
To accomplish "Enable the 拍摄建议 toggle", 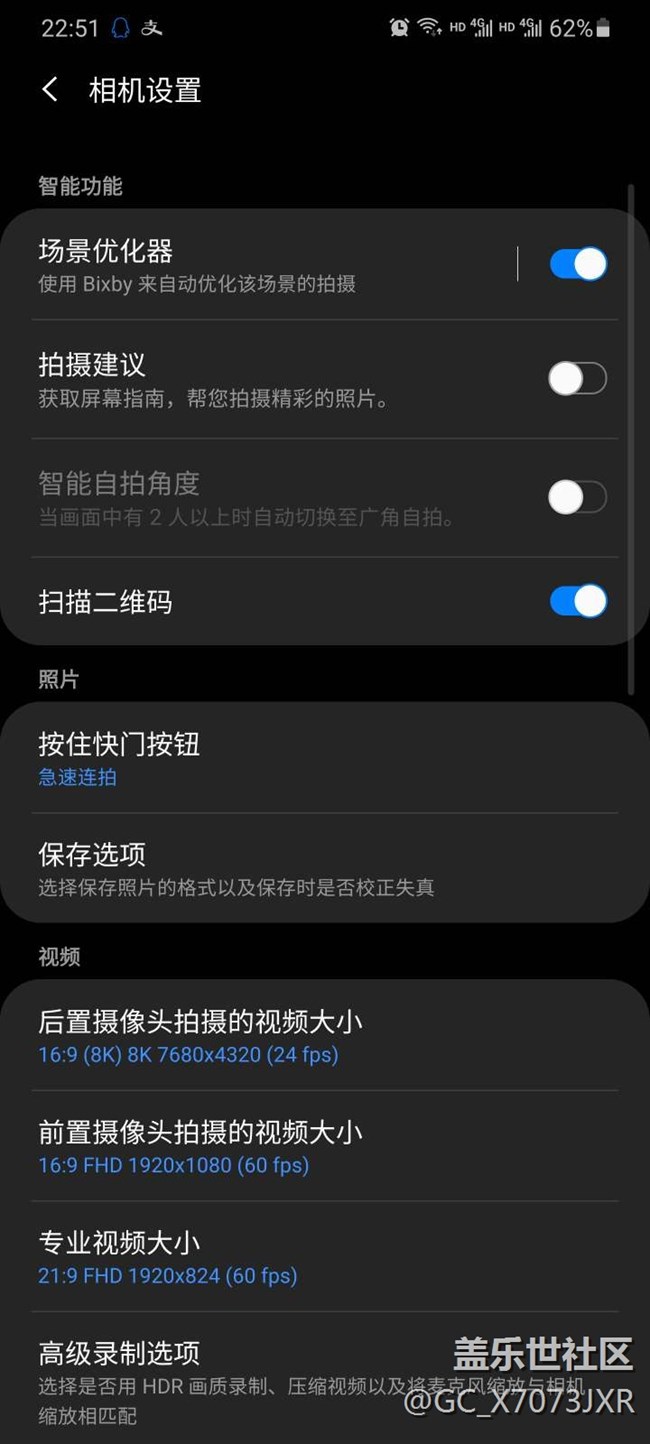I will coord(578,379).
